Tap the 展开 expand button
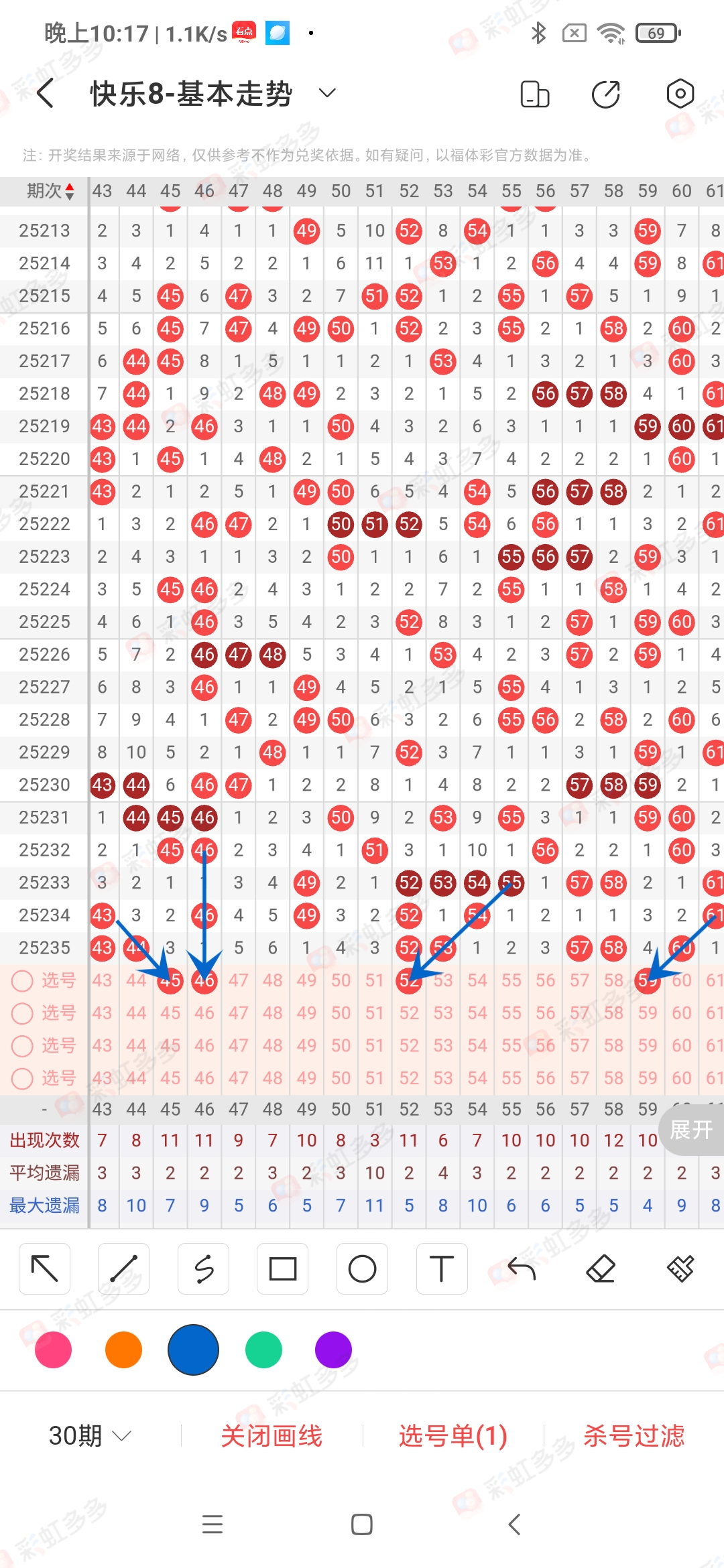The image size is (724, 1568). pyautogui.click(x=692, y=1130)
